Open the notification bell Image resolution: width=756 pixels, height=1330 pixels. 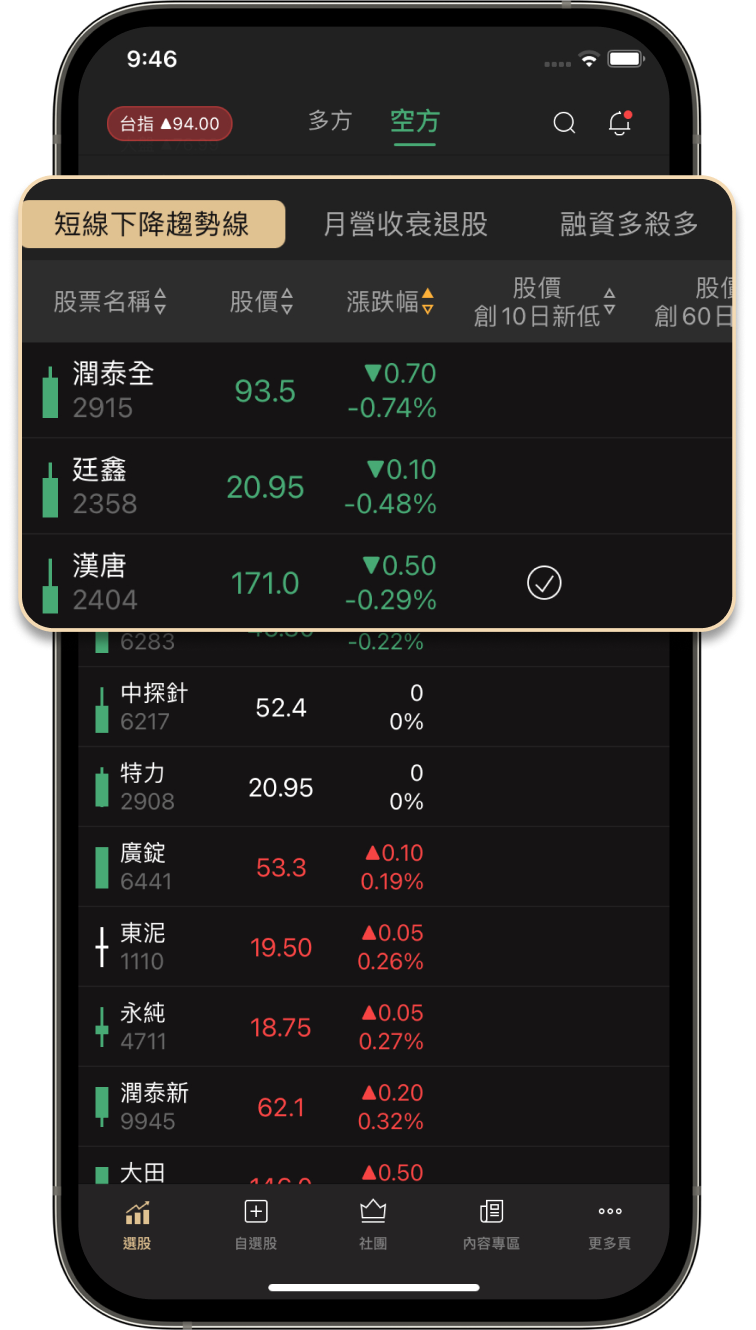(620, 122)
